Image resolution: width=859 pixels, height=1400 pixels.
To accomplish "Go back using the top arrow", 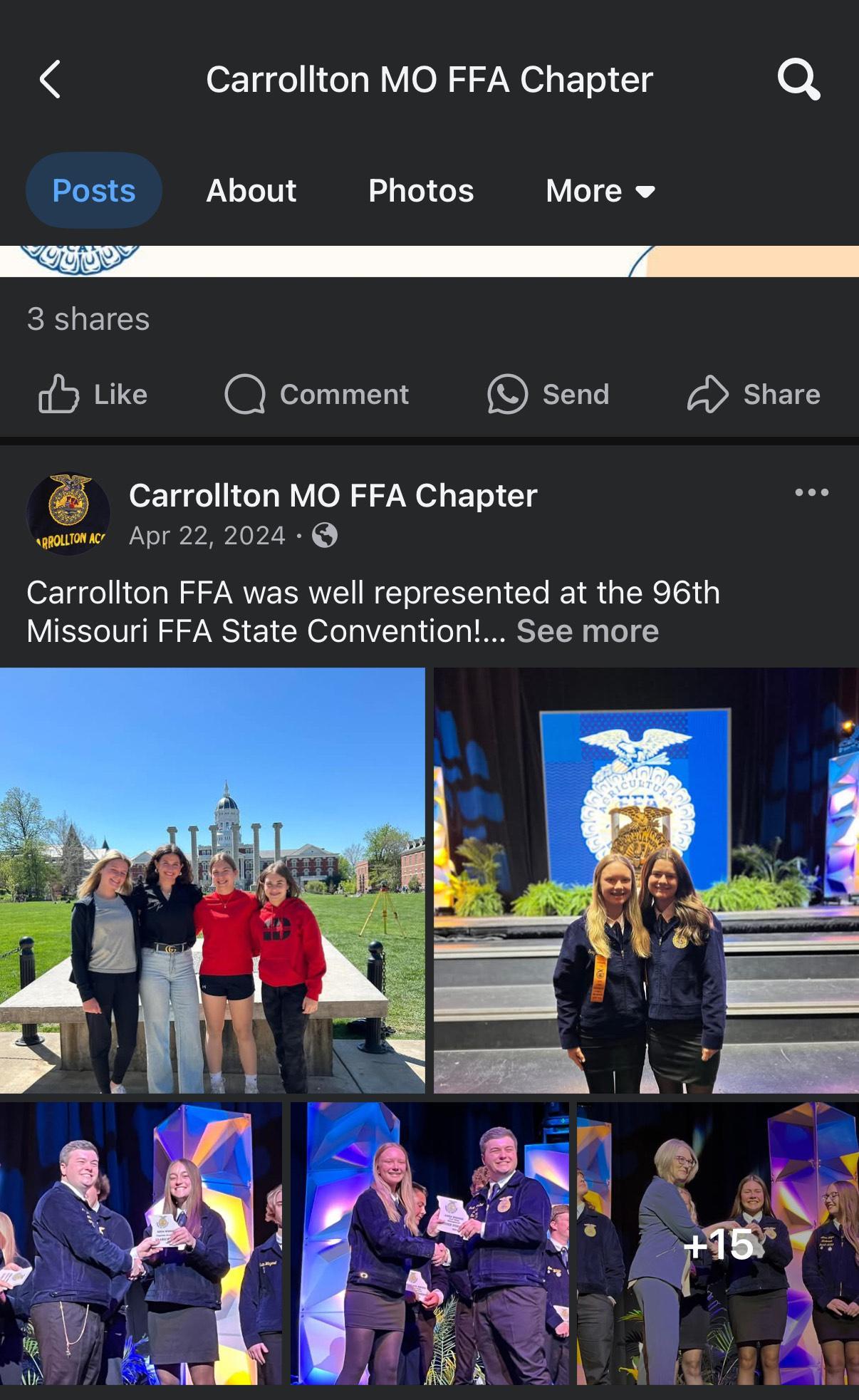I will click(50, 79).
